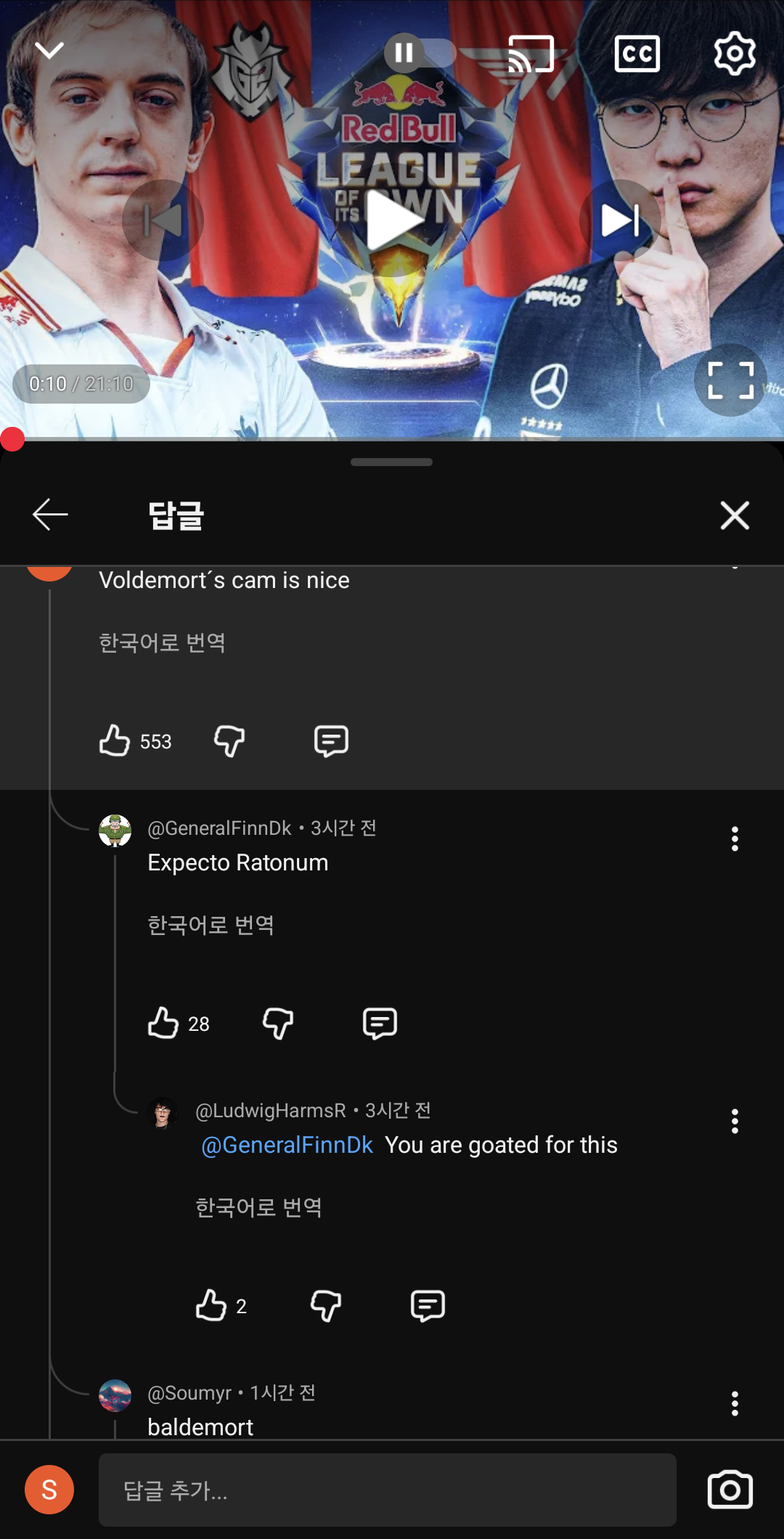Like @LudwigHarmsR's goated reply

pos(211,1305)
